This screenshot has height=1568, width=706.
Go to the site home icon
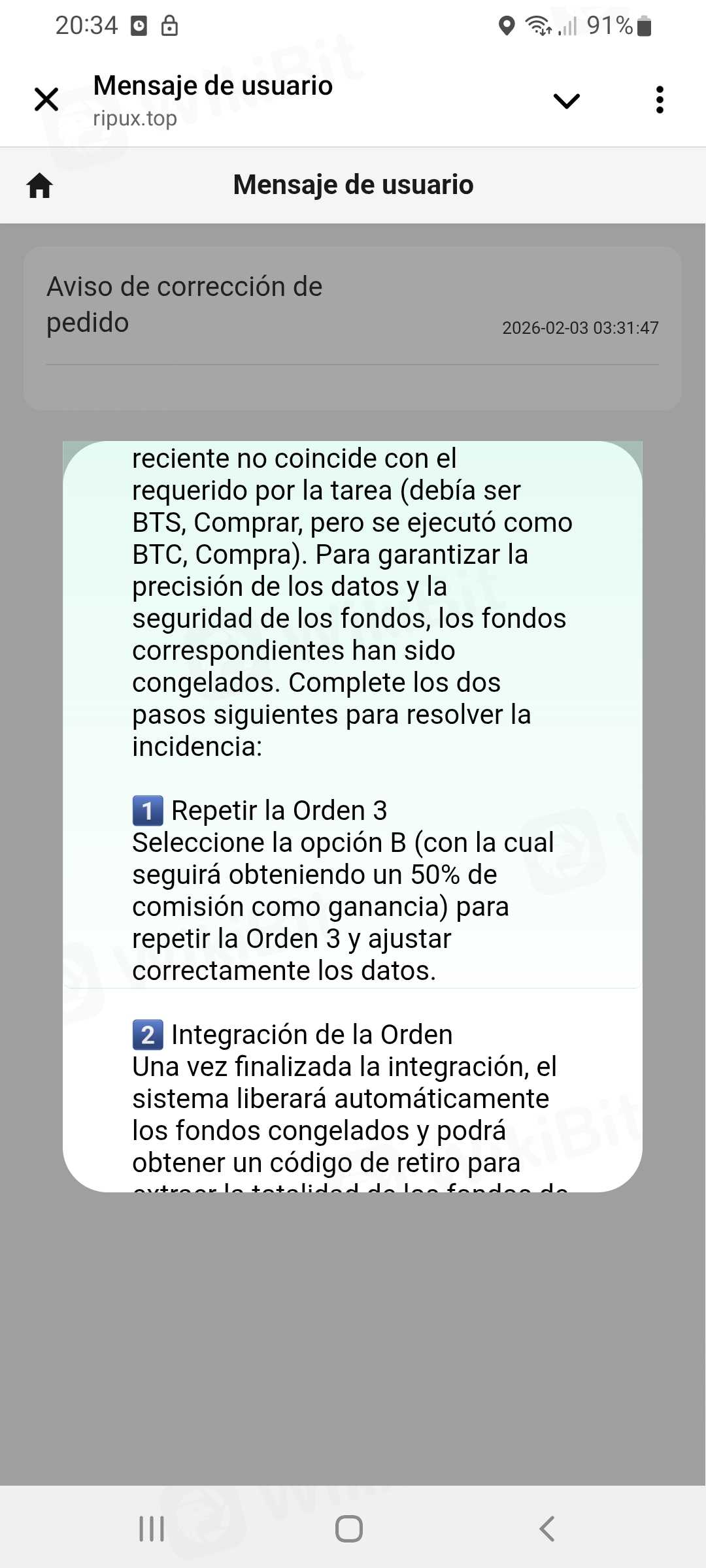click(40, 186)
